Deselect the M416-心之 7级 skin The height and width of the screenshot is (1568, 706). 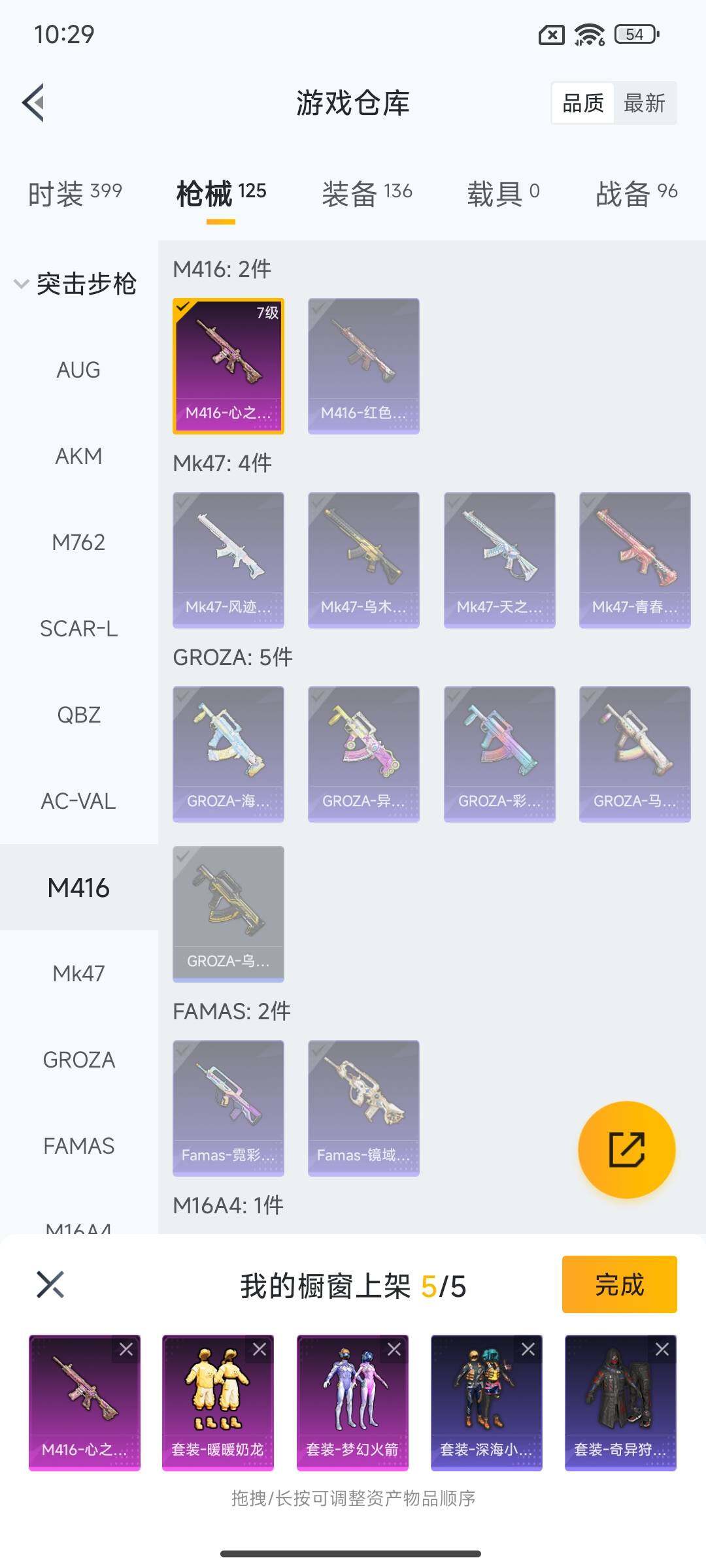click(x=228, y=366)
